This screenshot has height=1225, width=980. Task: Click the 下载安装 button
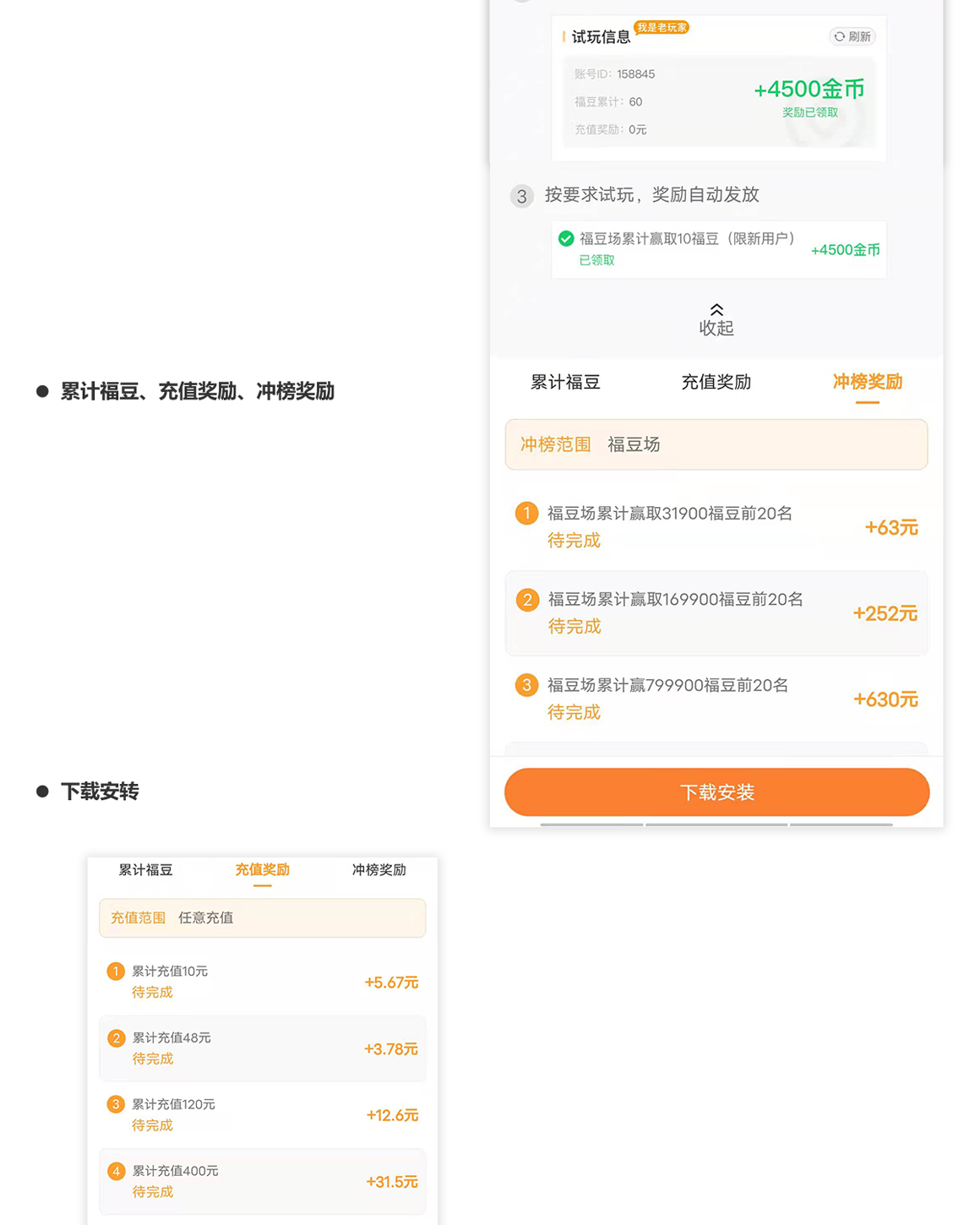tap(716, 792)
